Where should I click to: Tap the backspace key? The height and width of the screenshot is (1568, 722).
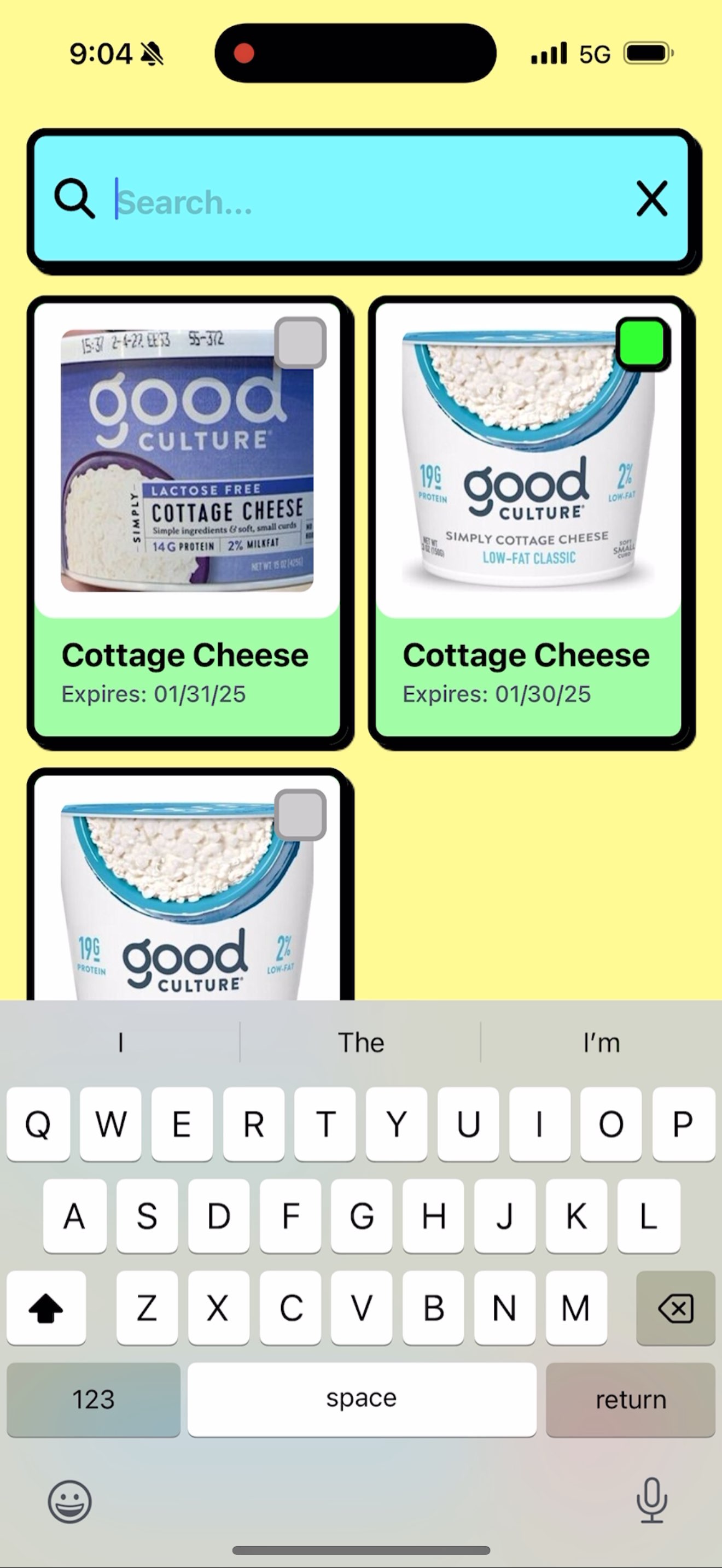[x=675, y=1308]
